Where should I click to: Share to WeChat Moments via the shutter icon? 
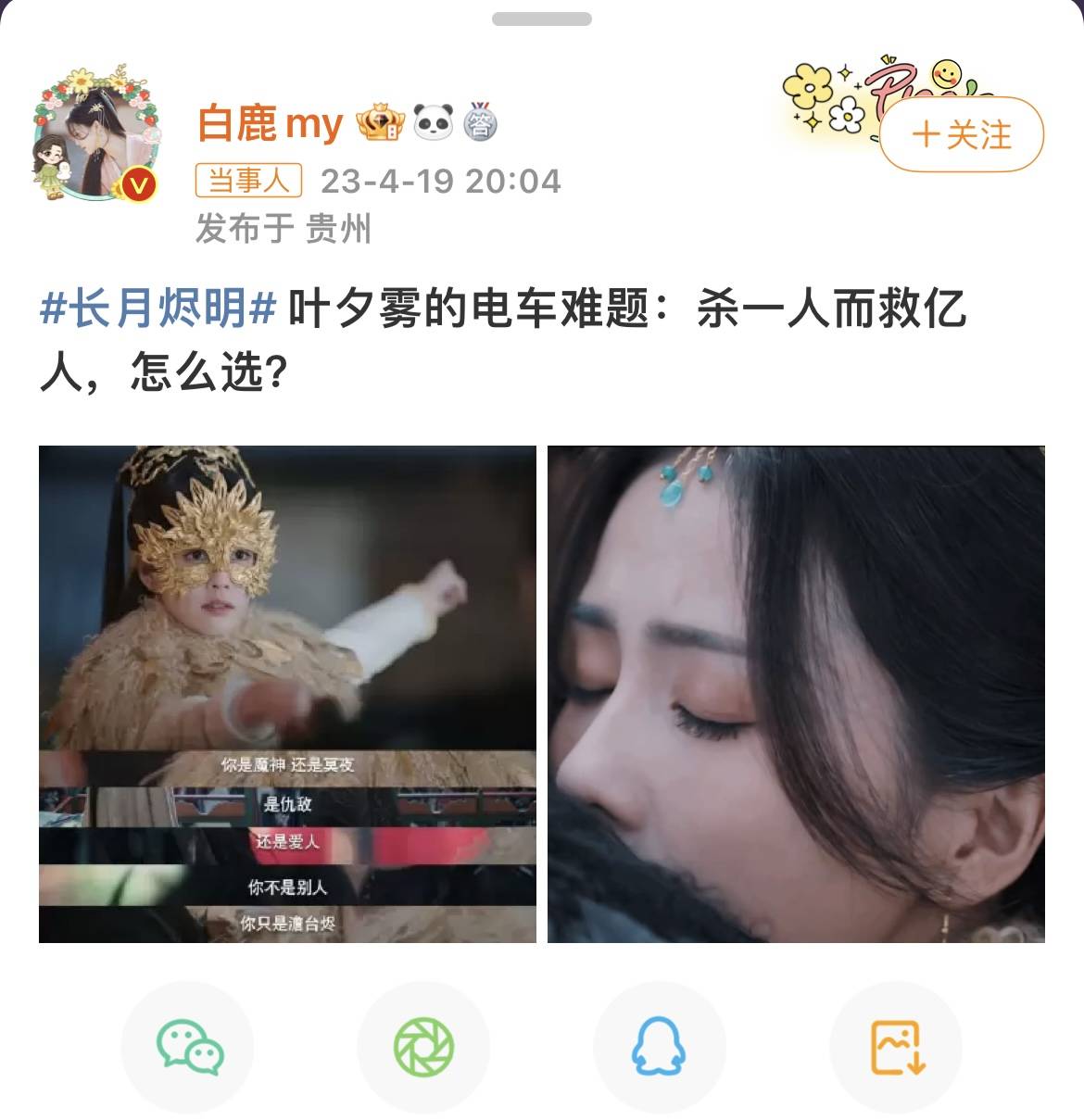(x=423, y=1048)
